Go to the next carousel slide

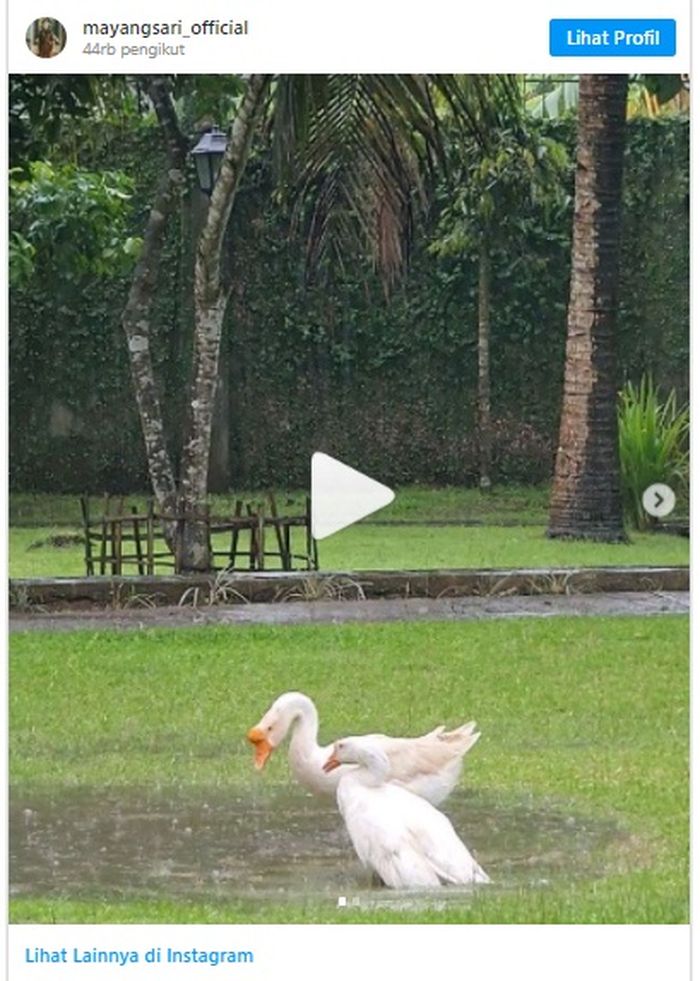[658, 500]
